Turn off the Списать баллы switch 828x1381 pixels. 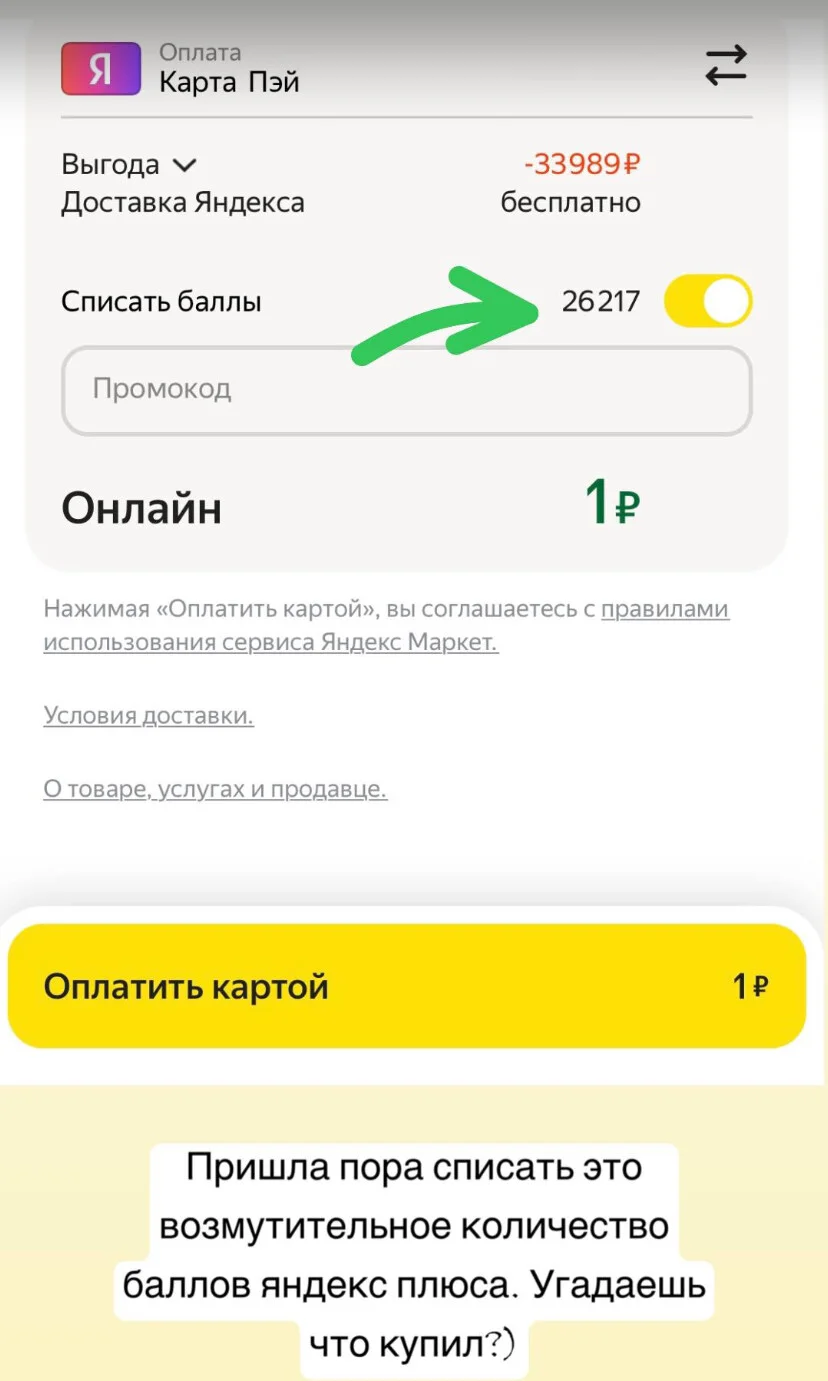[x=708, y=301]
